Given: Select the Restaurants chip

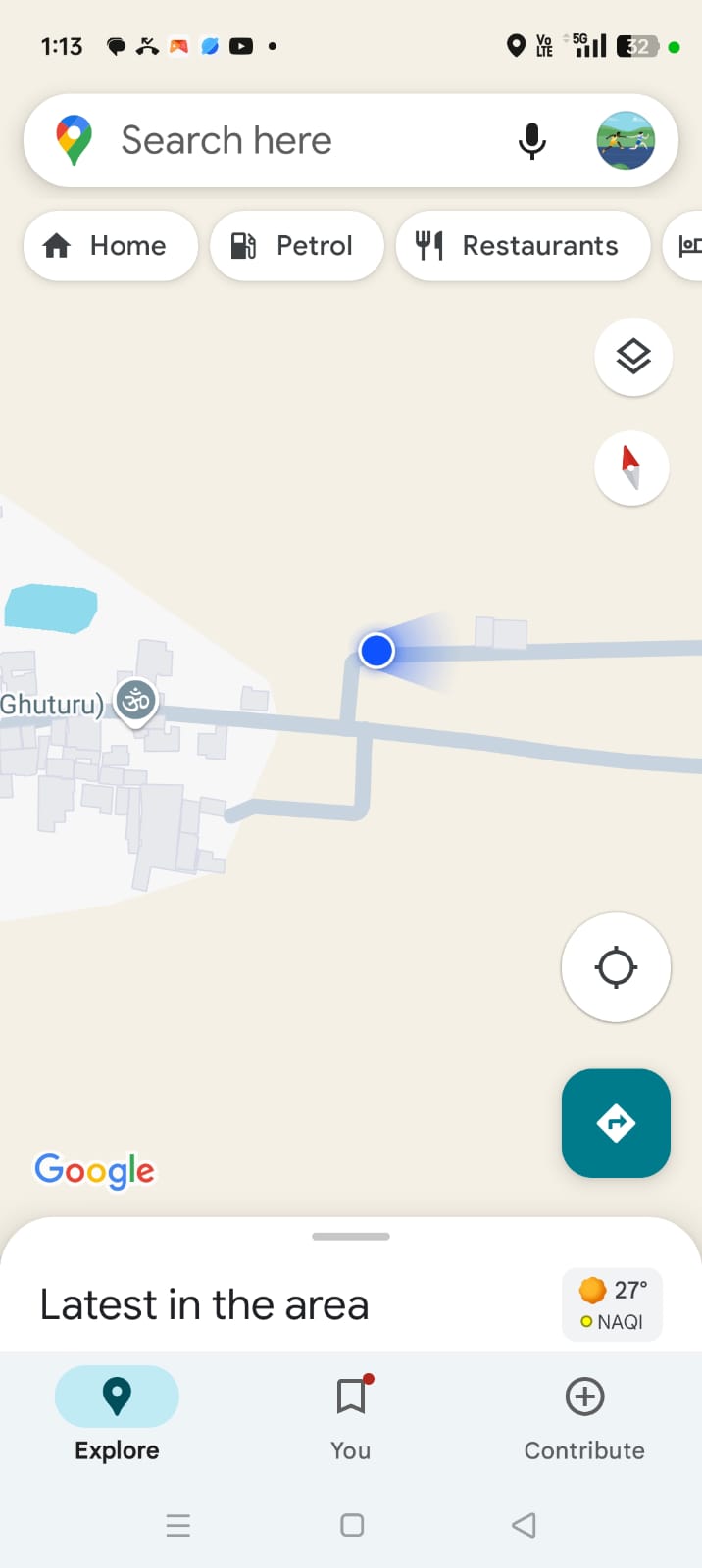Looking at the screenshot, I should [522, 245].
